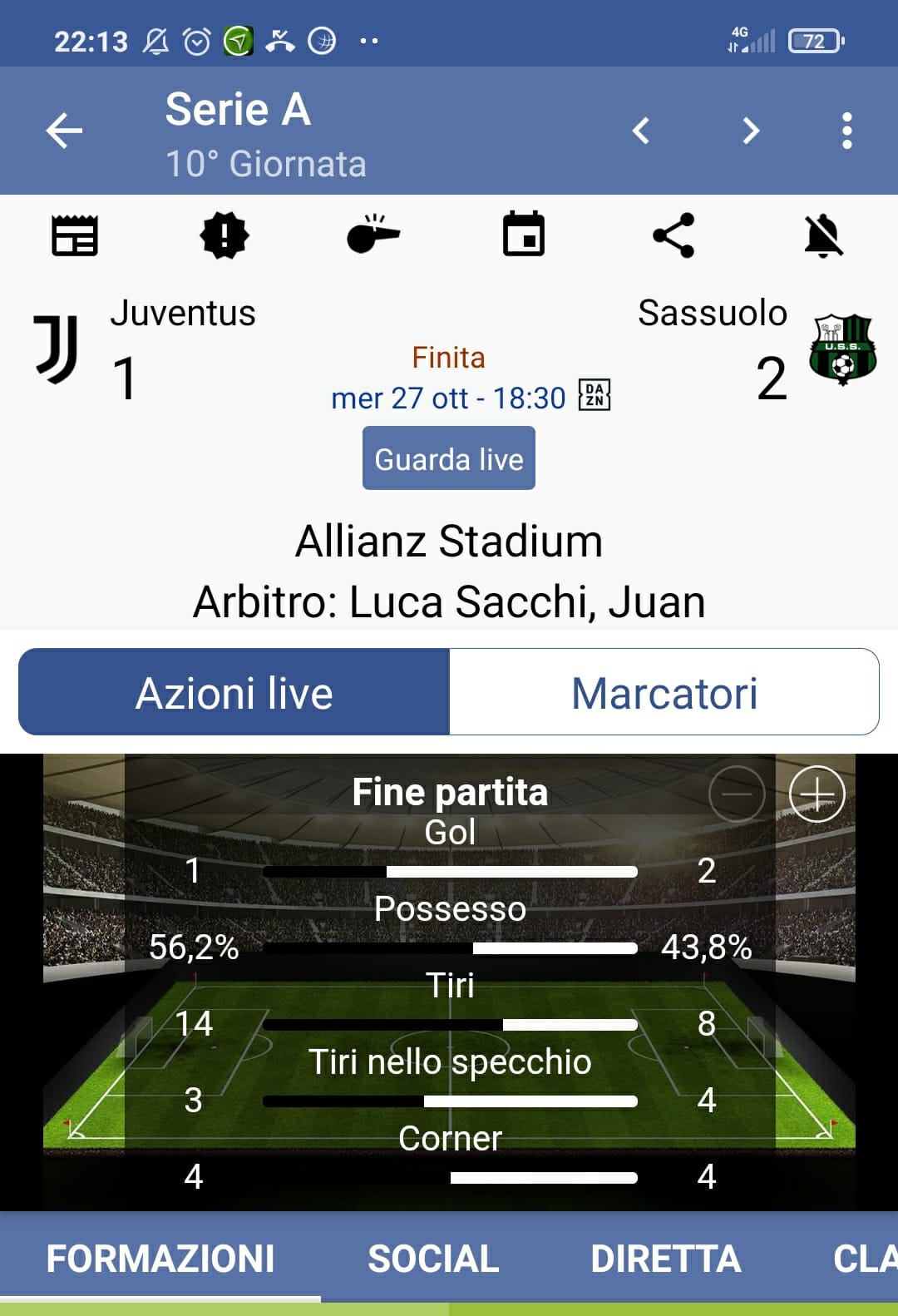
Task: Toggle match notifications bell
Action: (823, 235)
